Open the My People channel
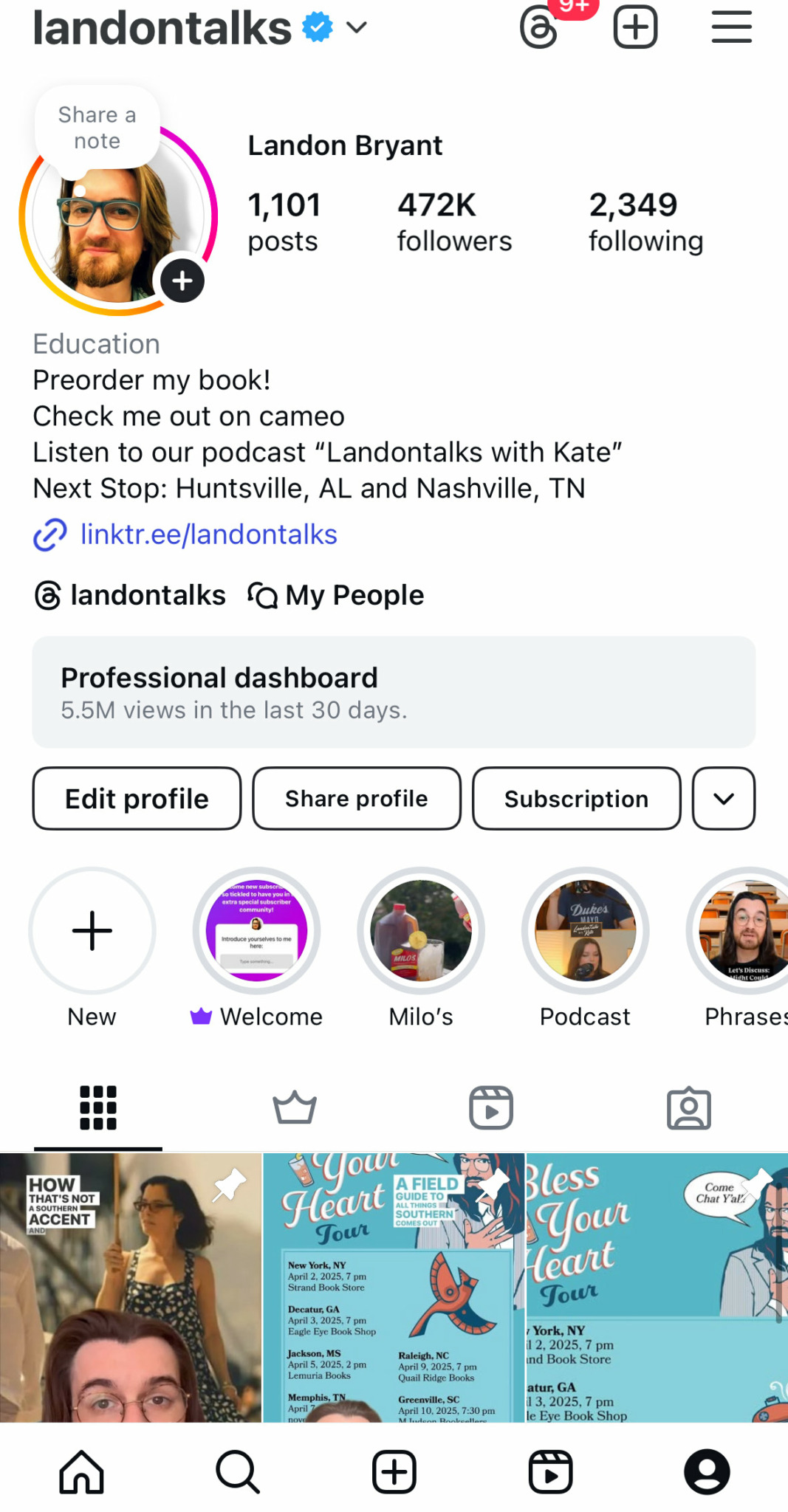 tap(337, 595)
